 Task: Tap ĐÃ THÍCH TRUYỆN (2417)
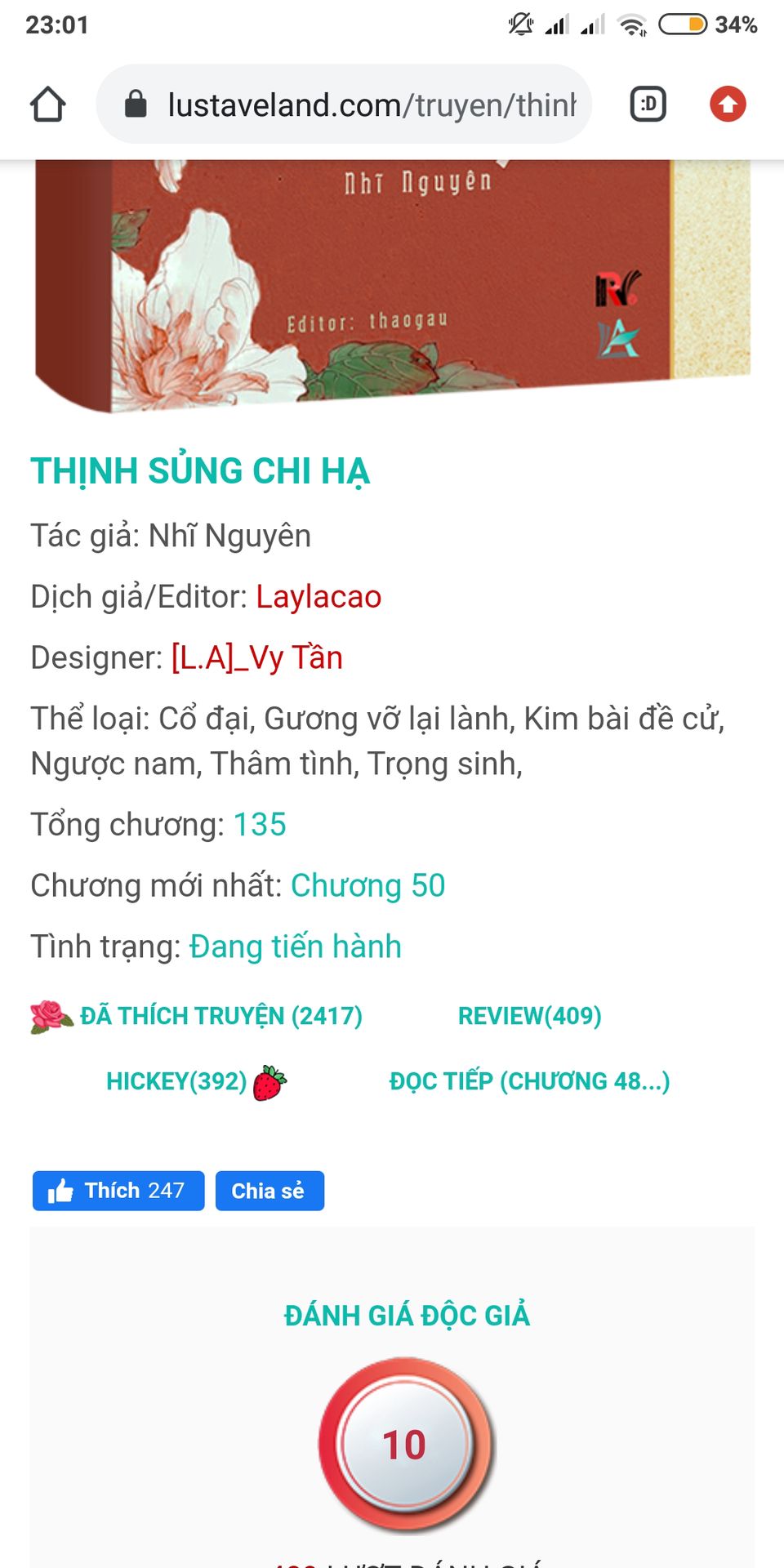[220, 1016]
